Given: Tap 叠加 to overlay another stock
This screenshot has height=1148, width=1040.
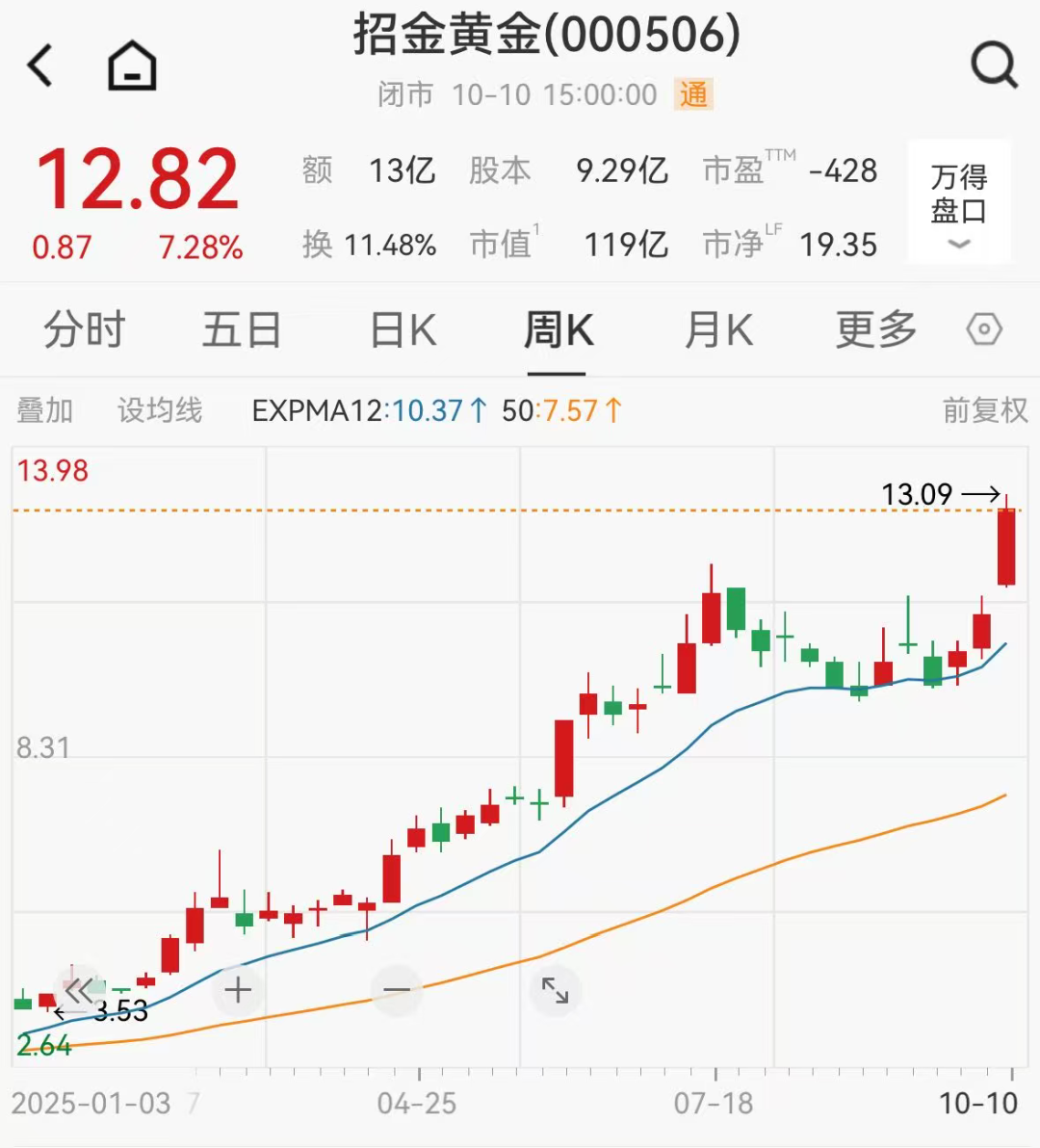Looking at the screenshot, I should 45,411.
